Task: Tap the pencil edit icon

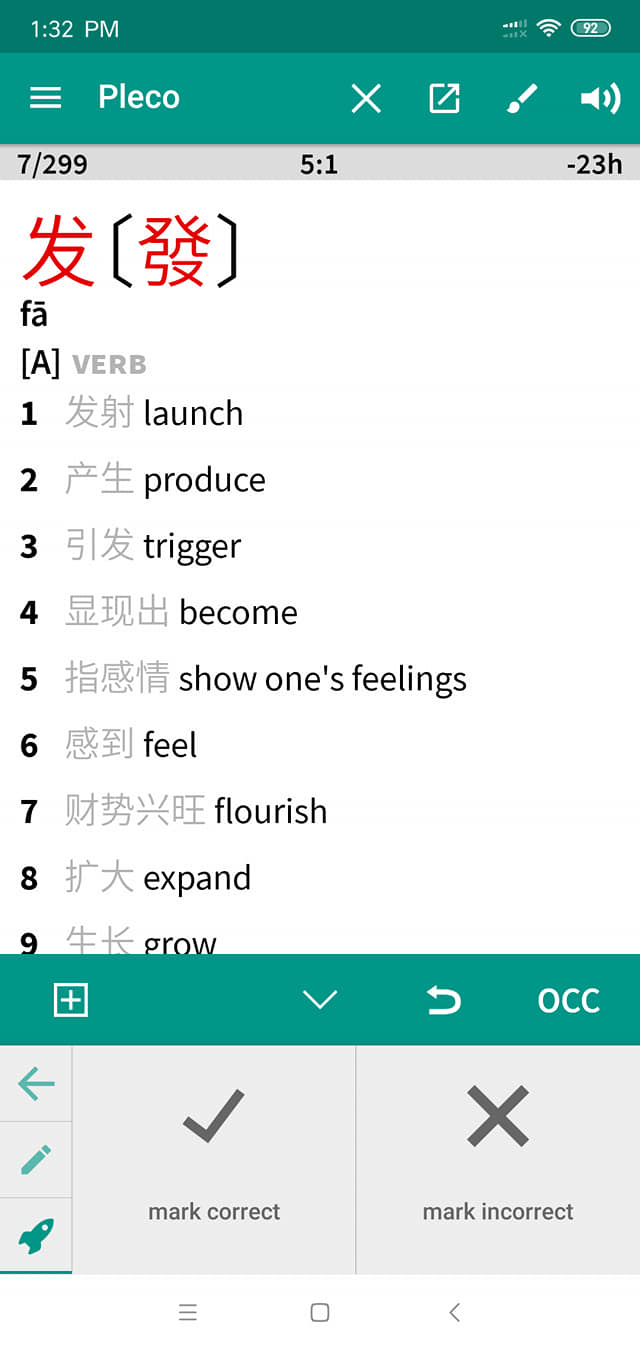Action: [36, 1160]
